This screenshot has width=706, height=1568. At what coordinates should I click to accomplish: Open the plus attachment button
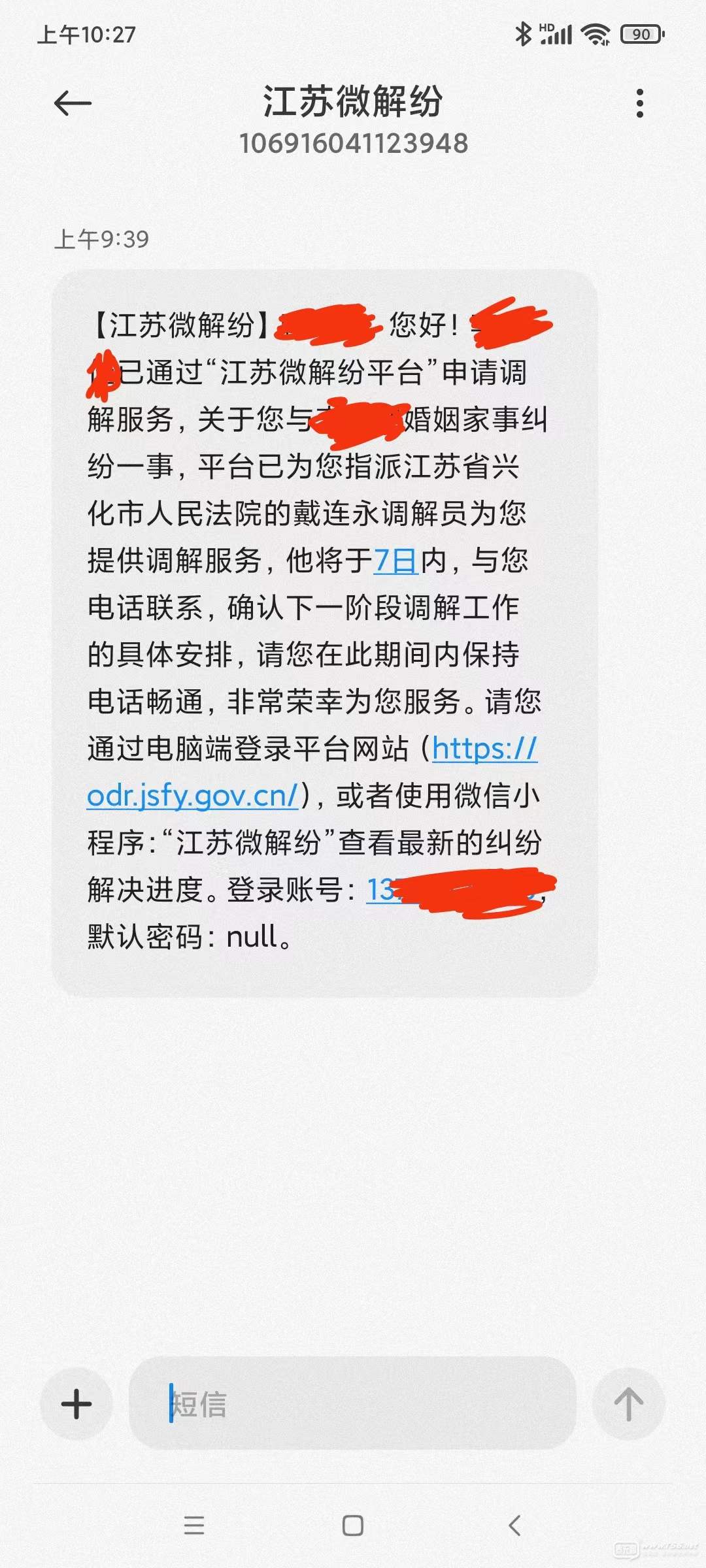click(x=76, y=1403)
